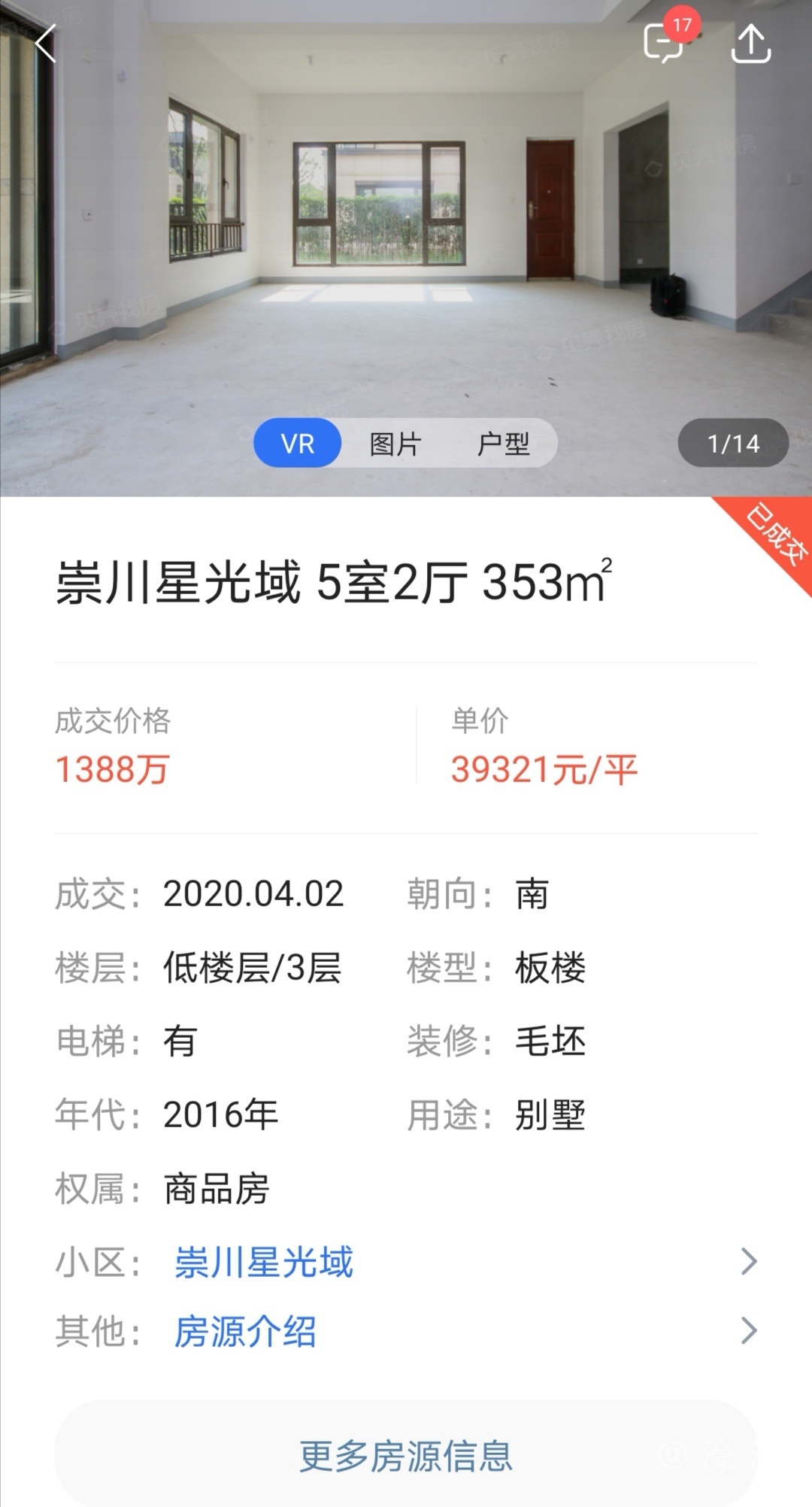Switch to the VR view
Screen dimensions: 812x1507
tap(298, 444)
